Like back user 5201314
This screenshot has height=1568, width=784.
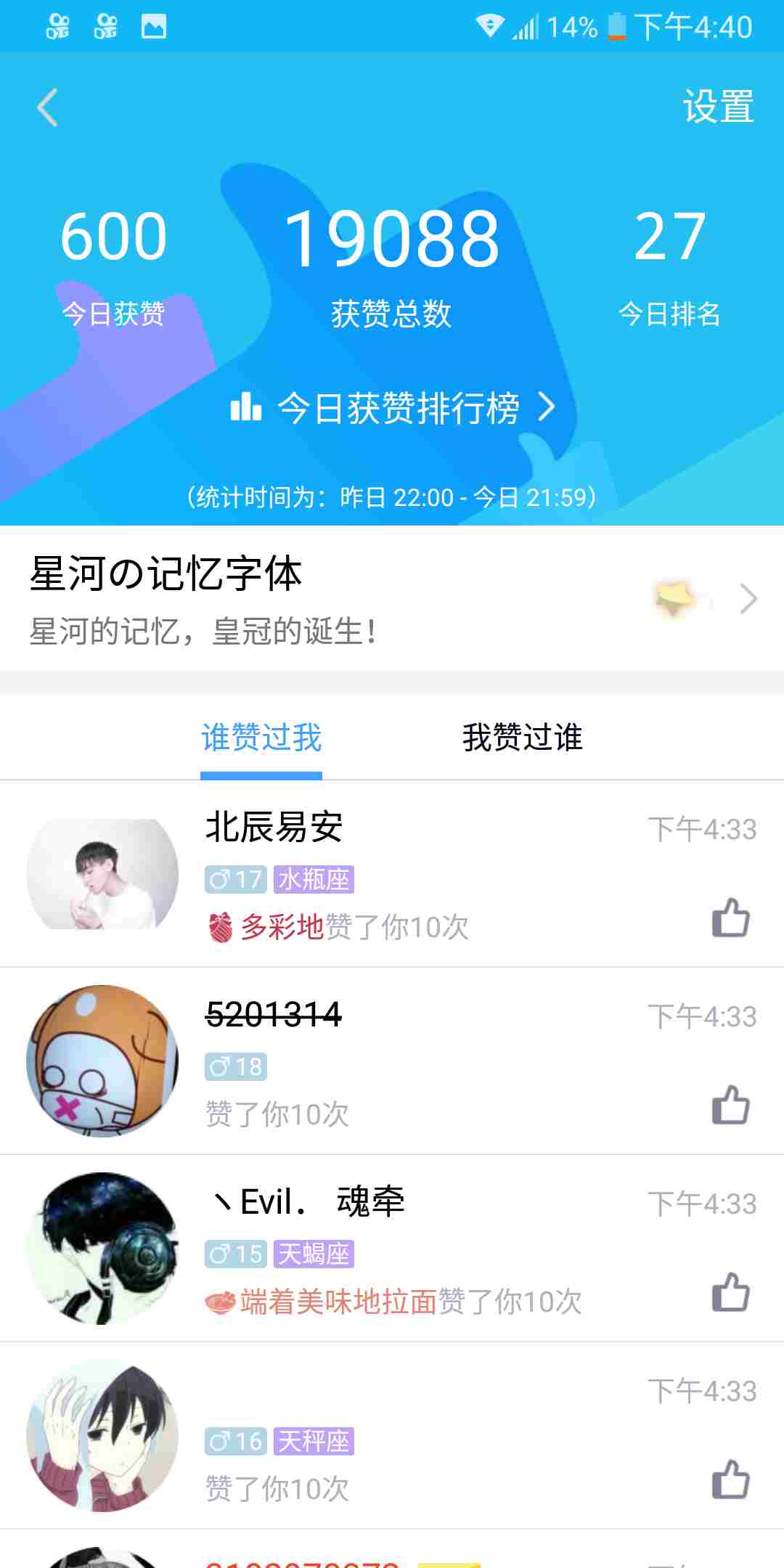pyautogui.click(x=730, y=1105)
